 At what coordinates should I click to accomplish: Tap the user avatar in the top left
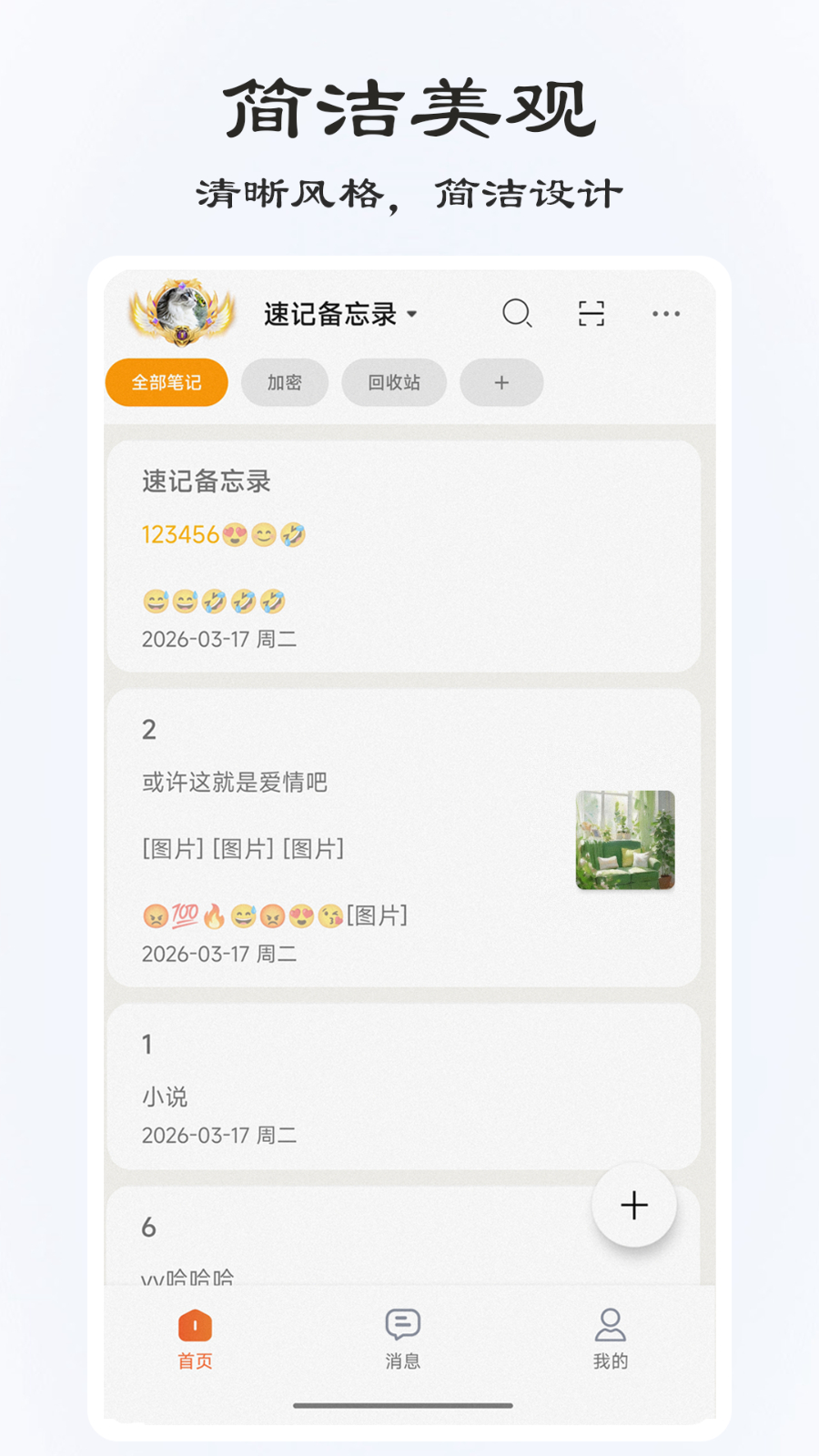[x=178, y=312]
